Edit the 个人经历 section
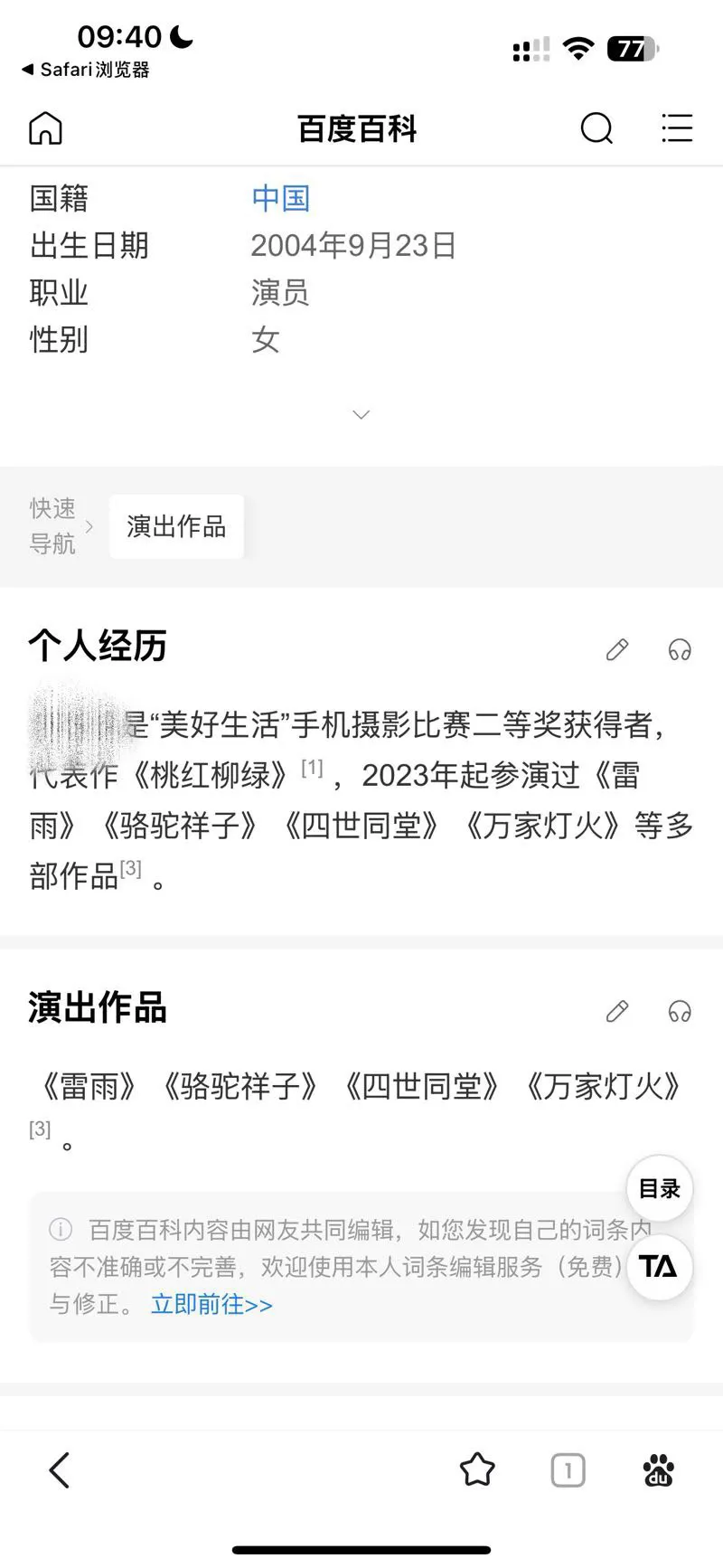 click(617, 649)
